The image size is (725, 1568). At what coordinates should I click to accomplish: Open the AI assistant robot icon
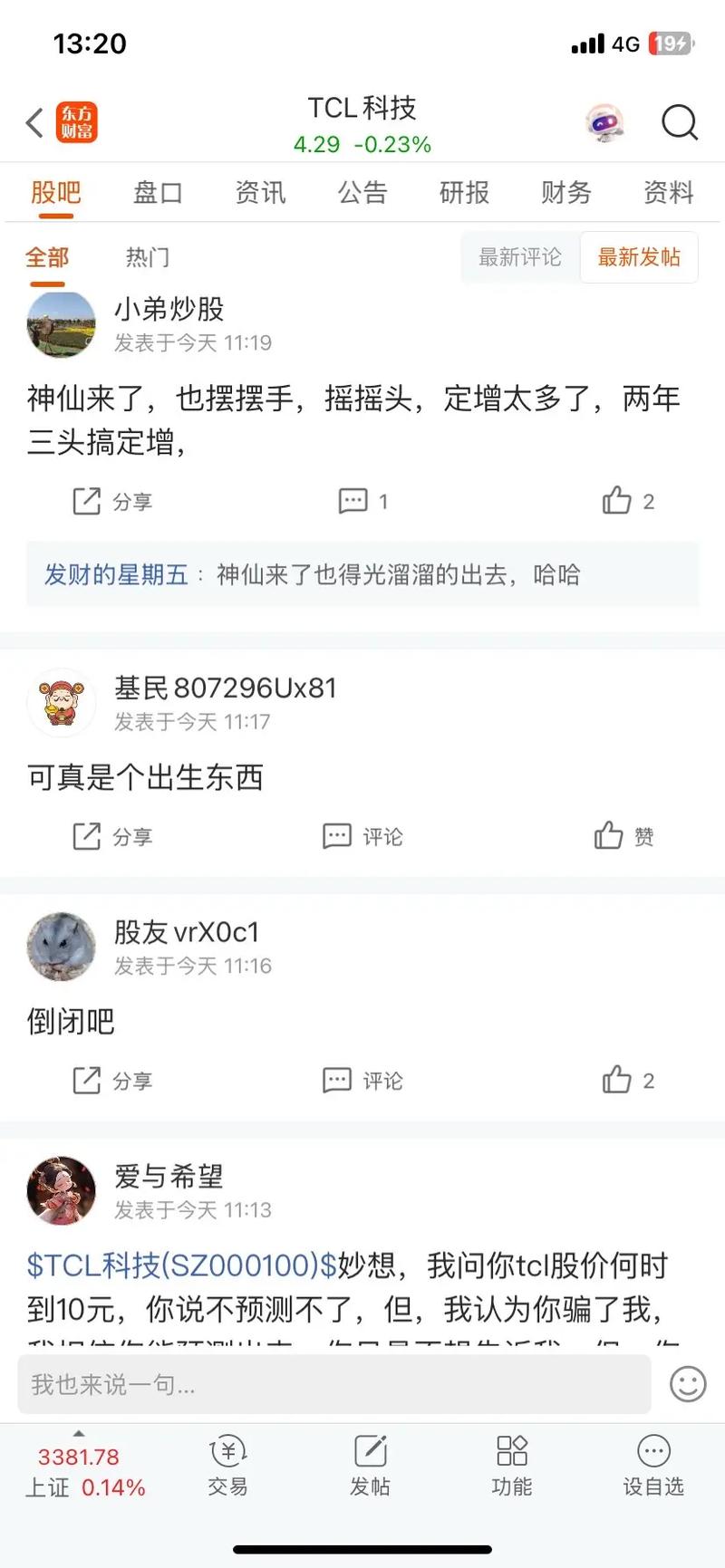(605, 123)
